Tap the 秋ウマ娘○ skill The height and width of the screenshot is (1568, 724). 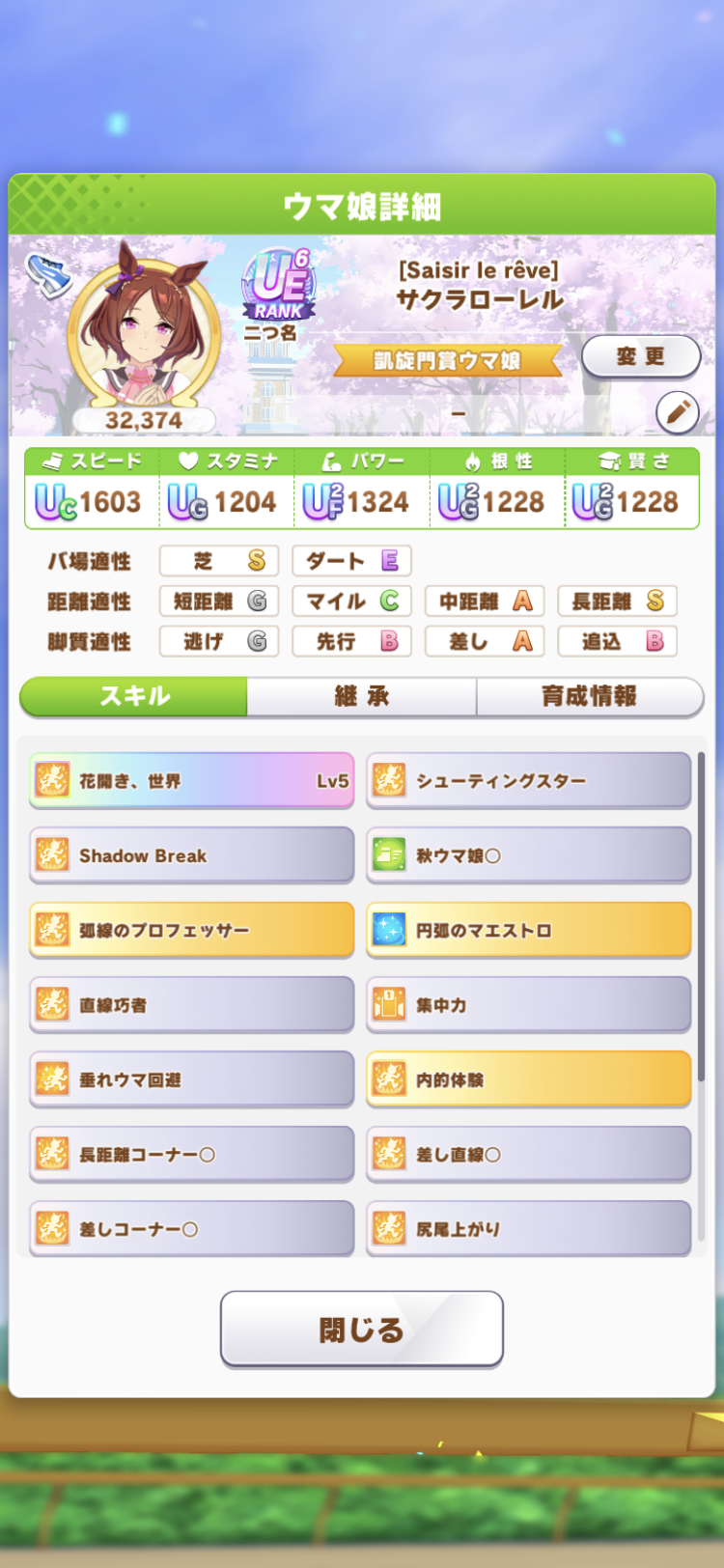(x=528, y=855)
